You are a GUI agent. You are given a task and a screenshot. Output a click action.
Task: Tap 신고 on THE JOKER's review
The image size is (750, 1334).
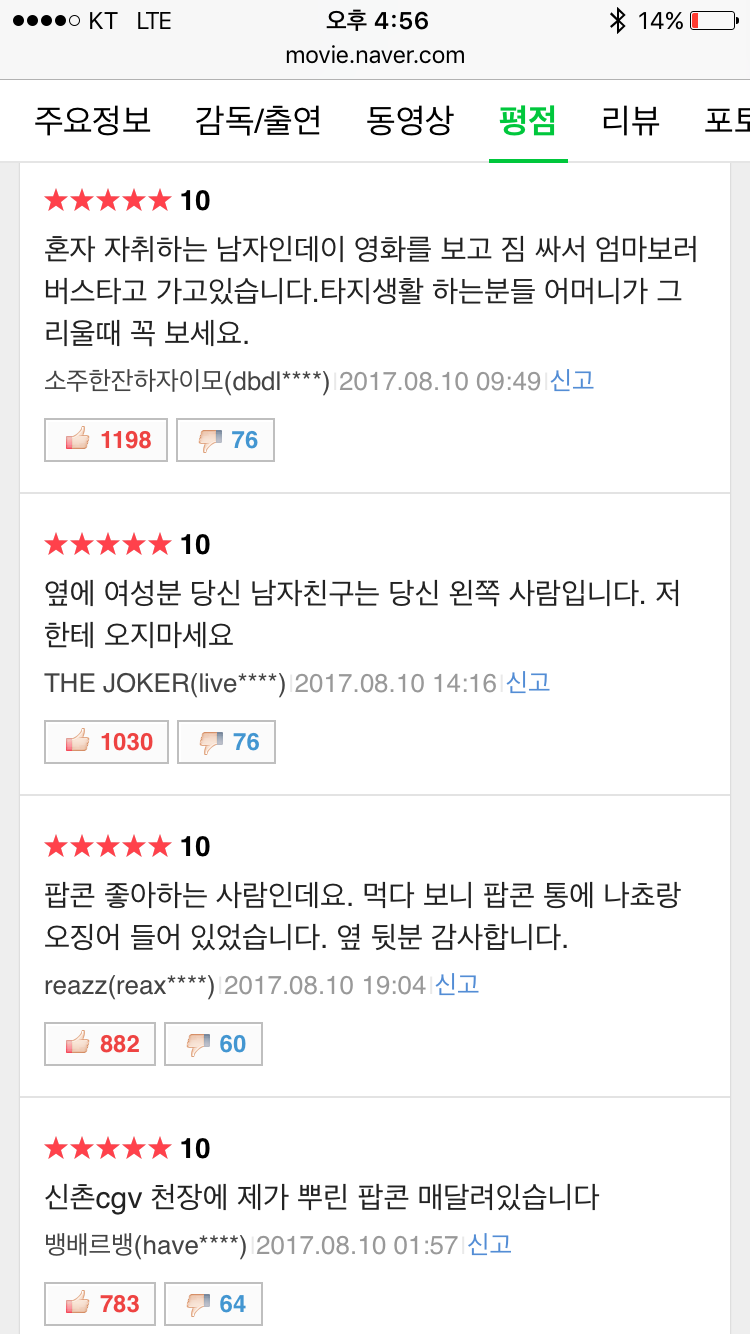(x=528, y=683)
